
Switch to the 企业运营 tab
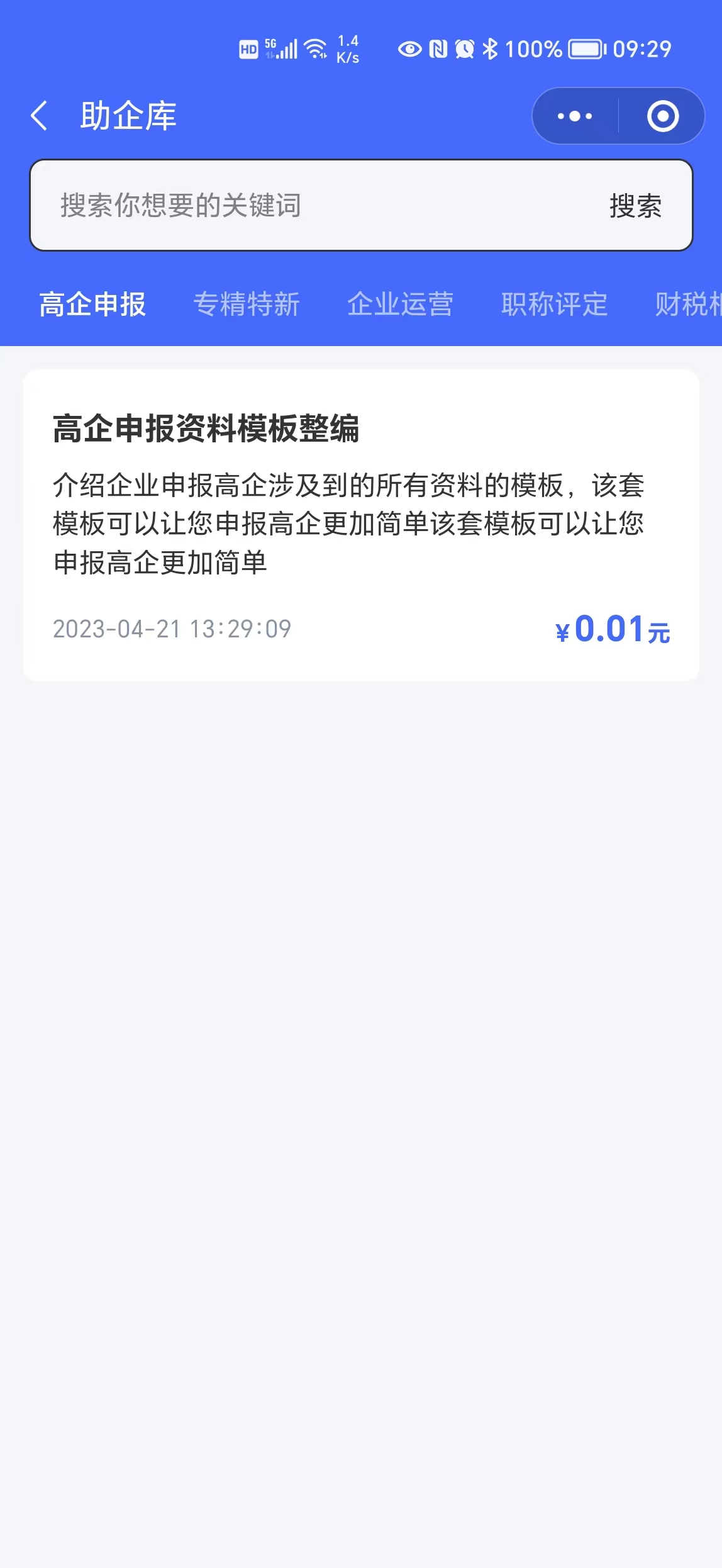click(x=401, y=305)
